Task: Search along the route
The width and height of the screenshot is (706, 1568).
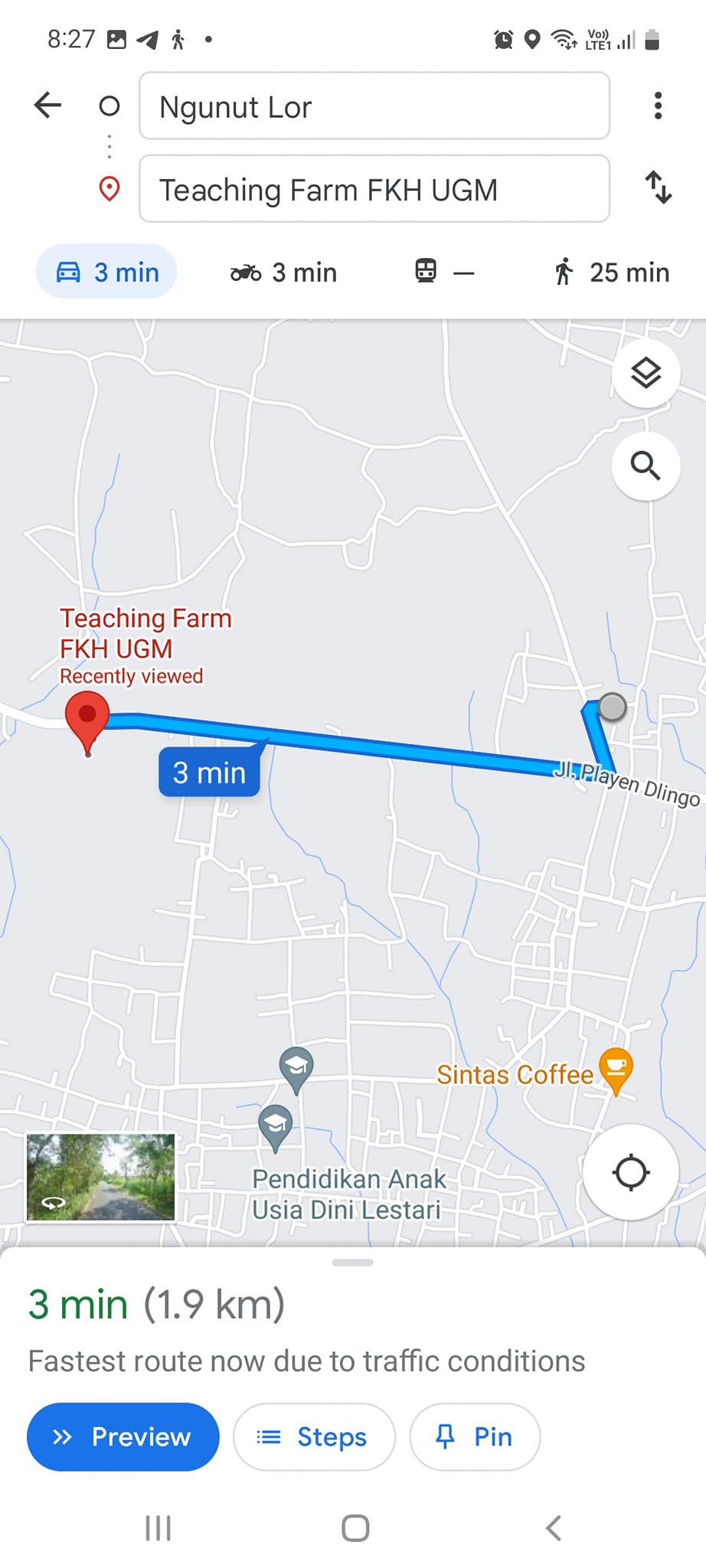Action: click(646, 465)
